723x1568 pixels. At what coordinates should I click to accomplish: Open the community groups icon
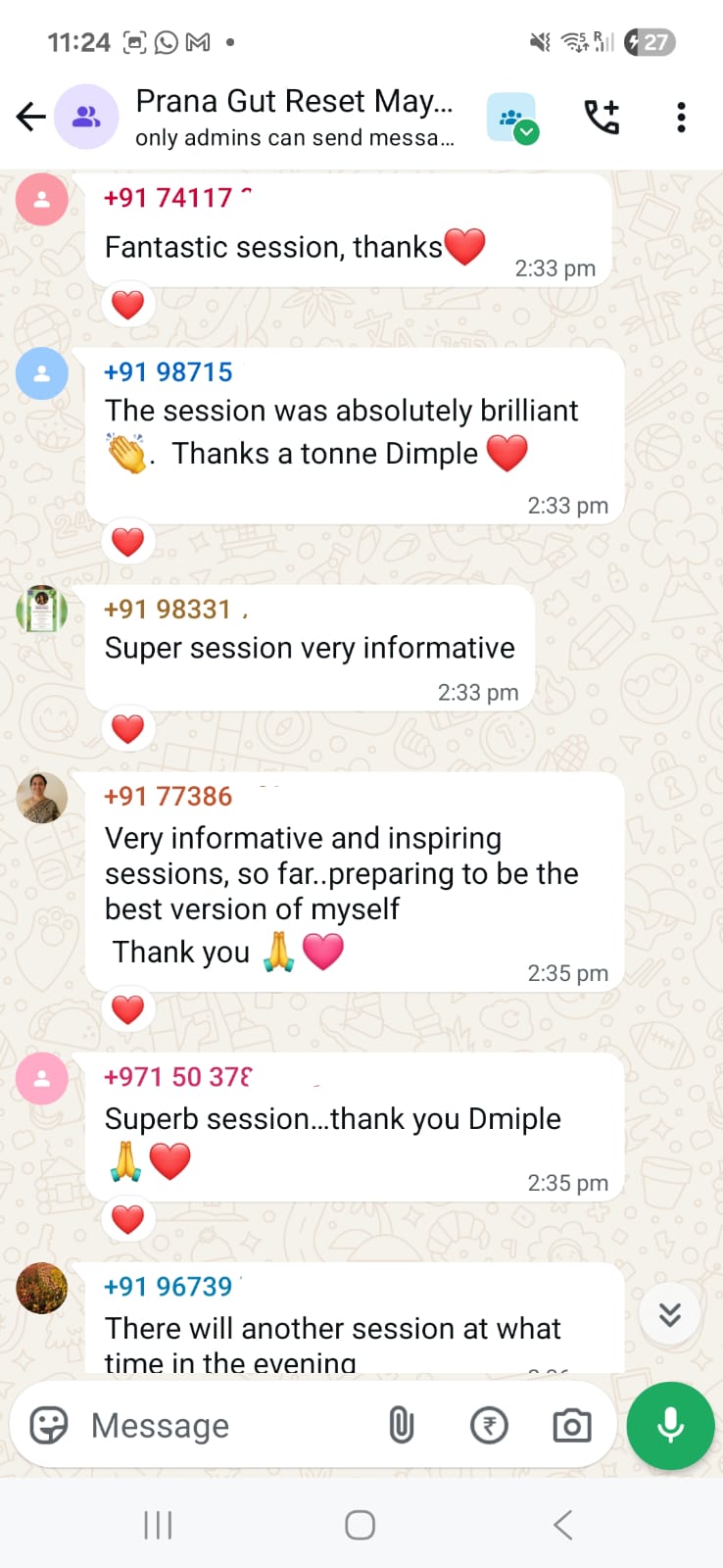(511, 118)
